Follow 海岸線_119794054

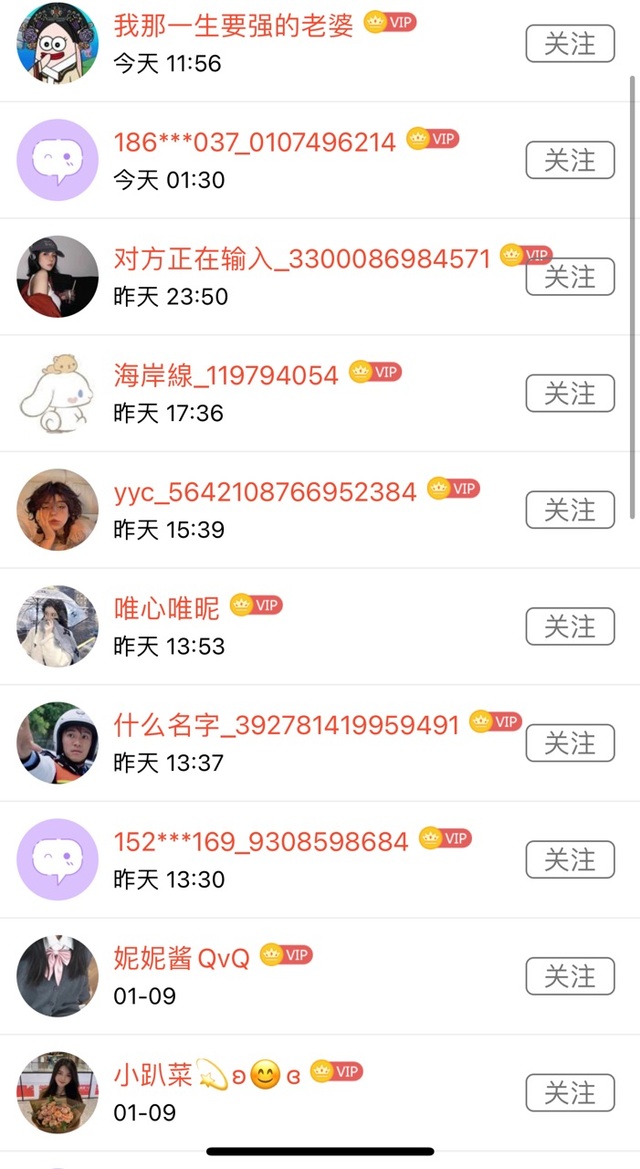[570, 394]
